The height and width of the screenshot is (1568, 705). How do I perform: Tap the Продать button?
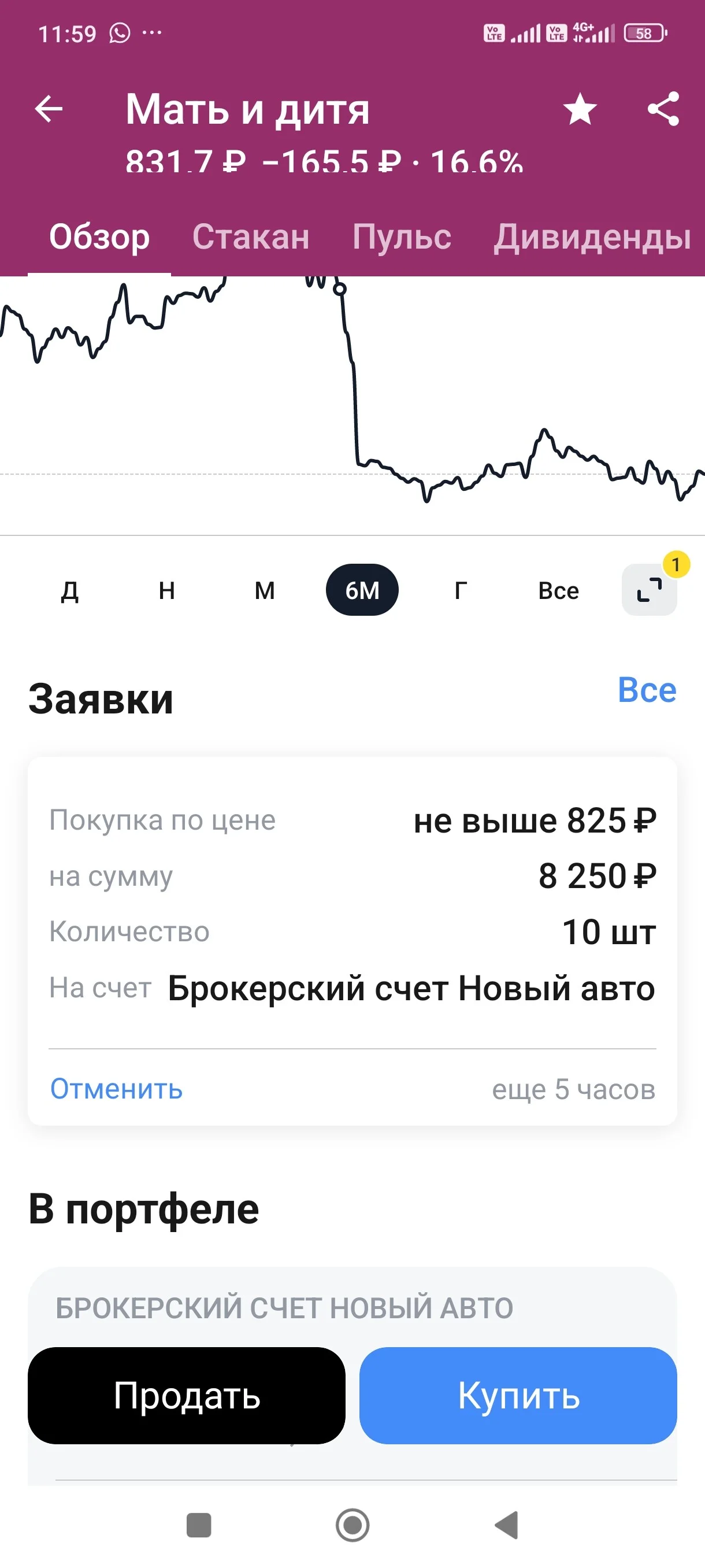187,1395
